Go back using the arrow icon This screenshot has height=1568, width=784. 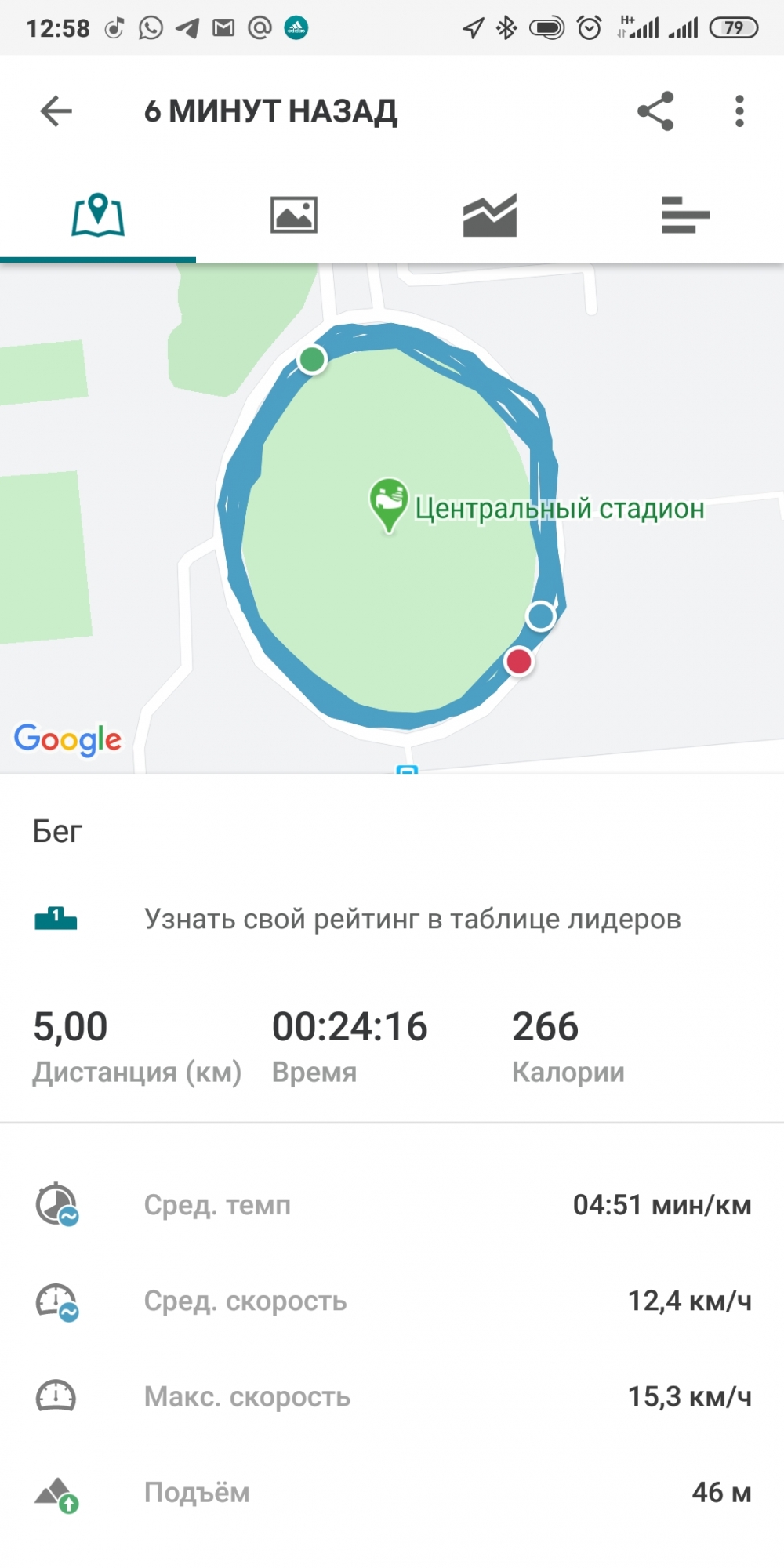56,111
